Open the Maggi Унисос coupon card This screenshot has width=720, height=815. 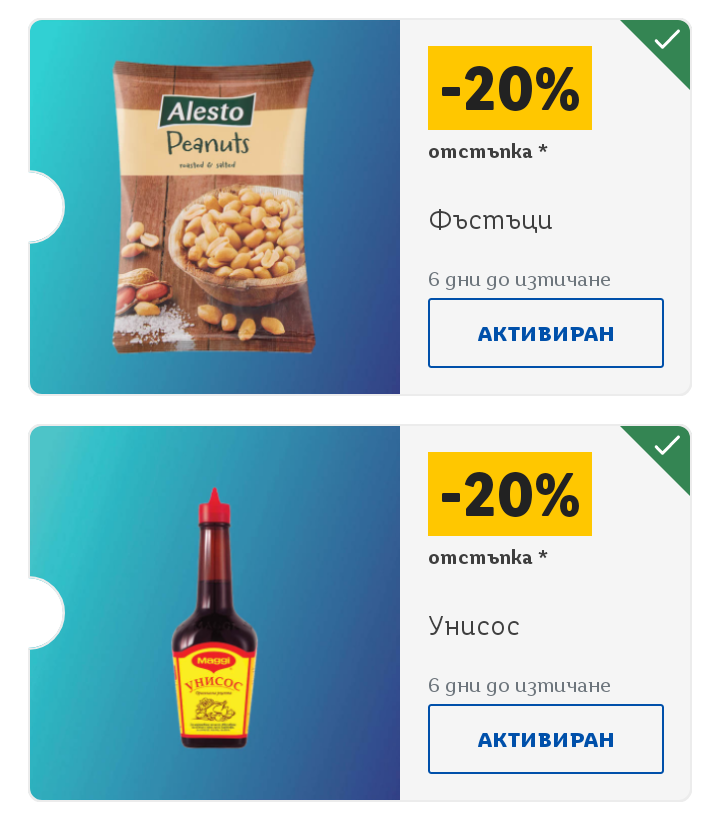(214, 613)
